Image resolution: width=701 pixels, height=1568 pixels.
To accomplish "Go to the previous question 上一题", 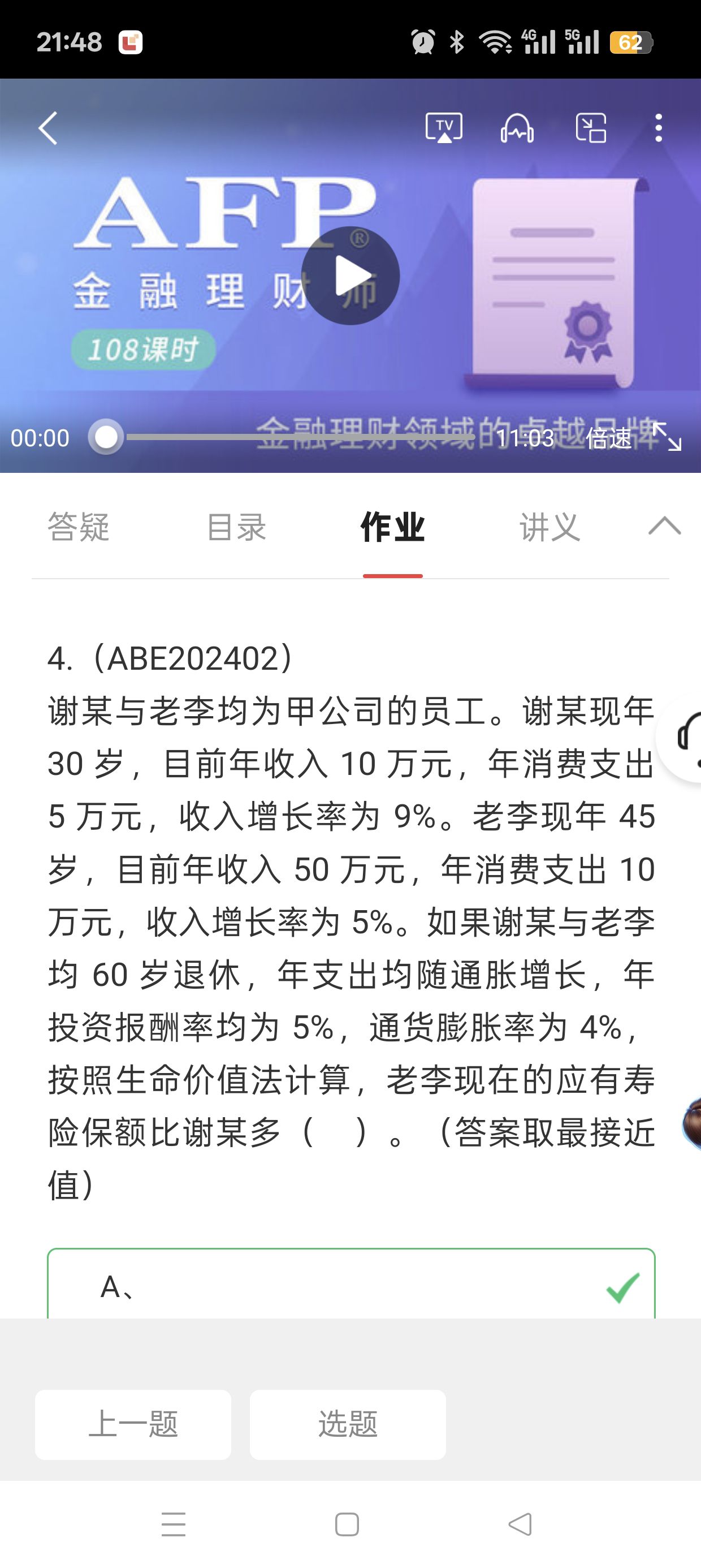I will coord(133,1424).
